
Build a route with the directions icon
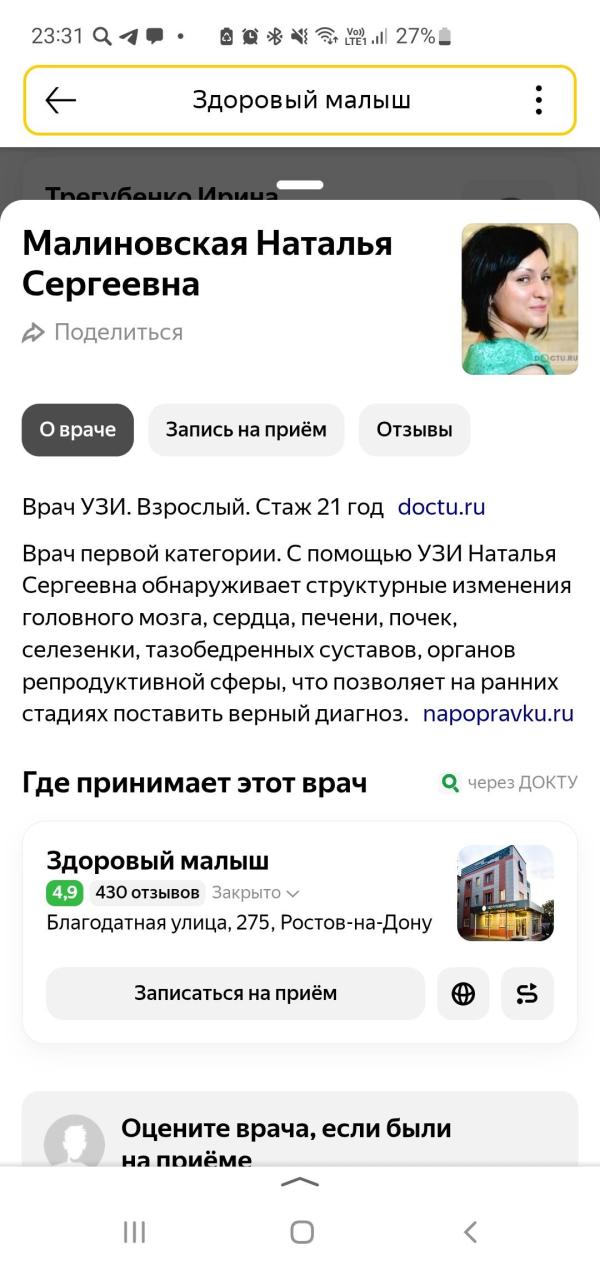point(527,993)
